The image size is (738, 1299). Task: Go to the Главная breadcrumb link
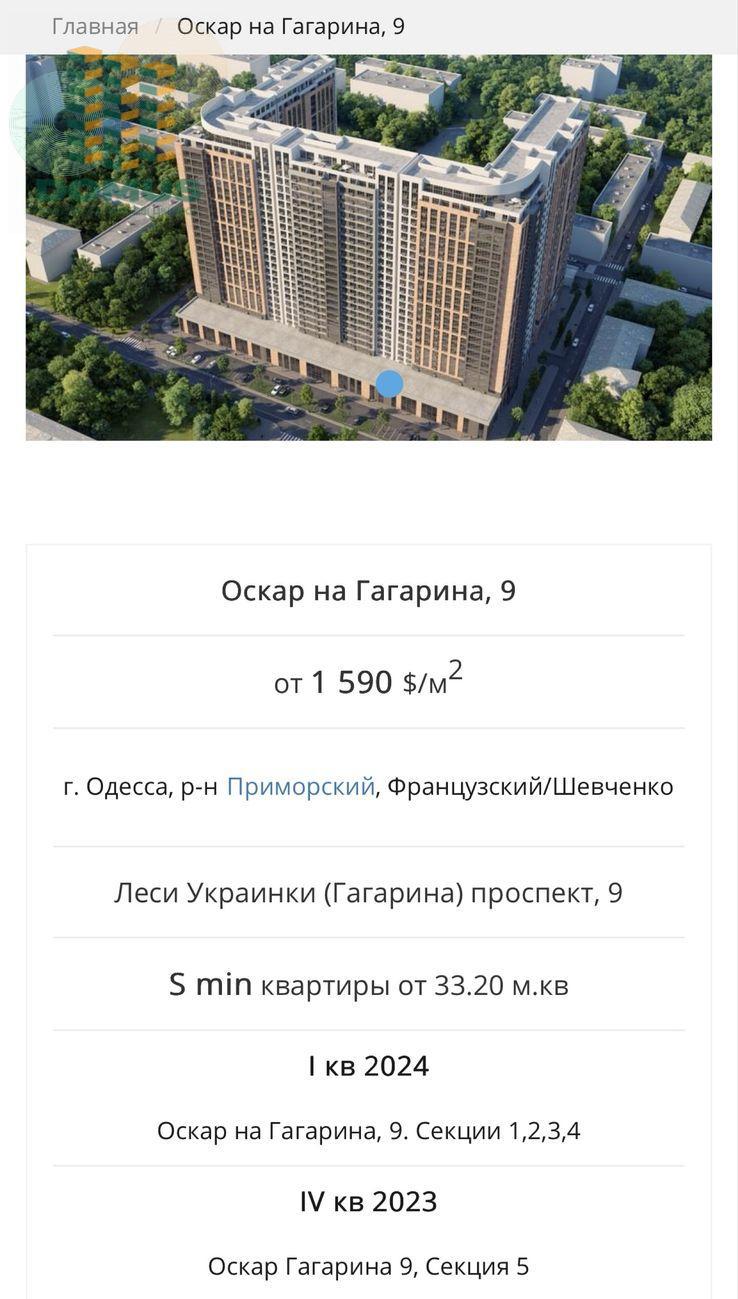(95, 26)
